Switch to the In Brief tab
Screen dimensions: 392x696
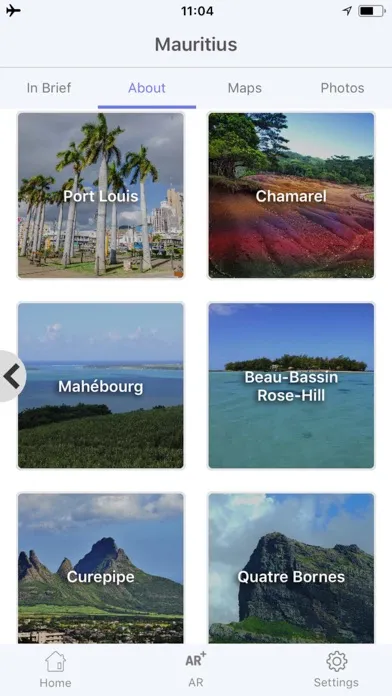[x=49, y=88]
